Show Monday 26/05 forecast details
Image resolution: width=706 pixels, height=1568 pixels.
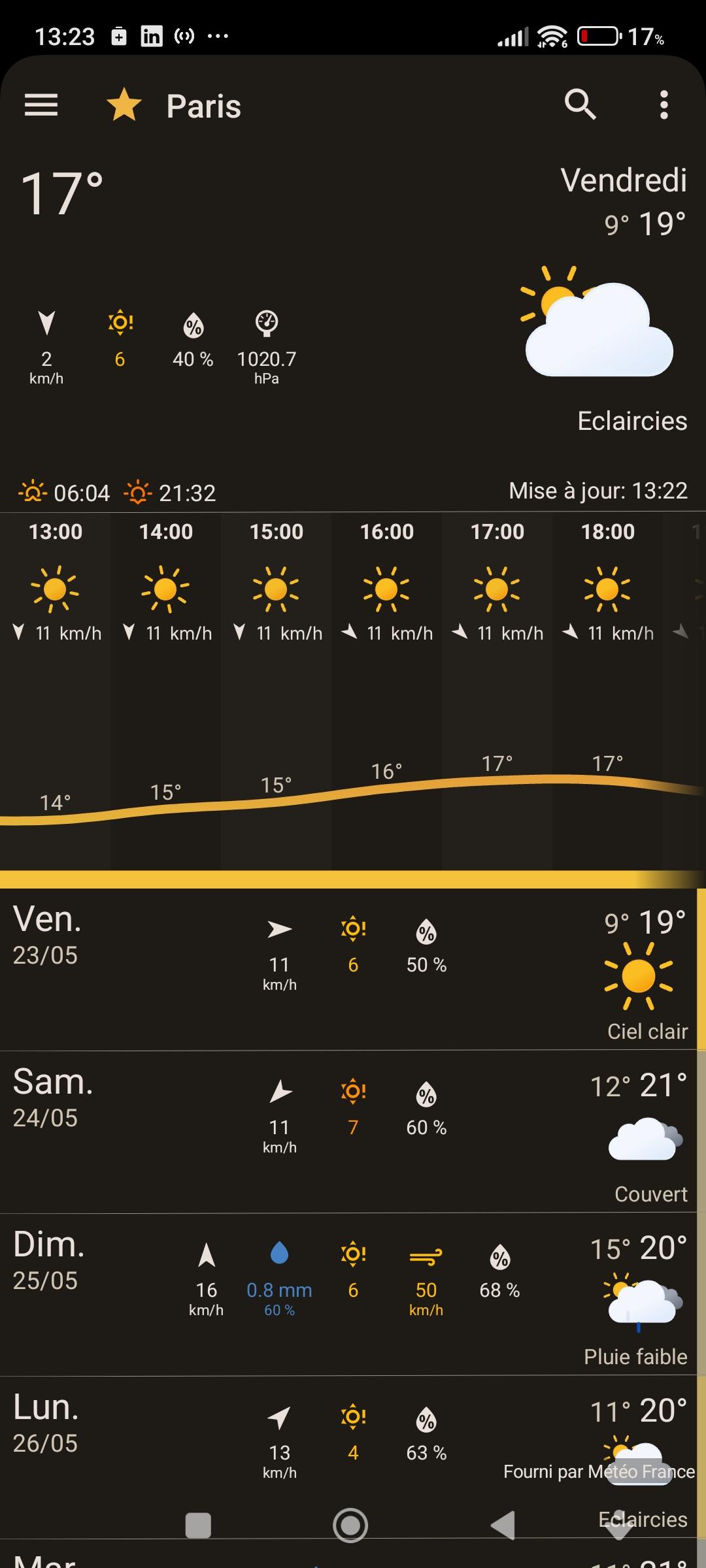(348, 1444)
